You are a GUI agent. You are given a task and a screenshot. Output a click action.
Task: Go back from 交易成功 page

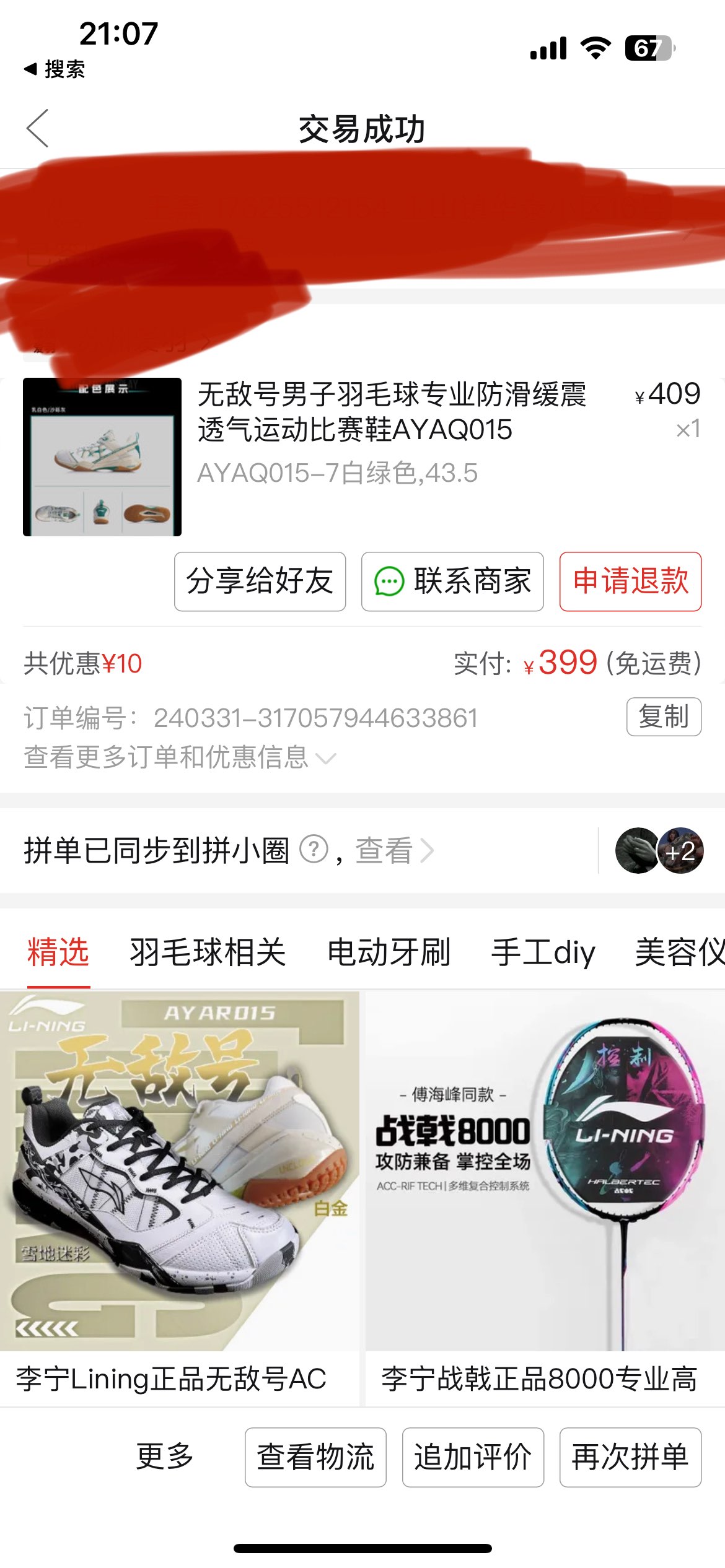37,129
